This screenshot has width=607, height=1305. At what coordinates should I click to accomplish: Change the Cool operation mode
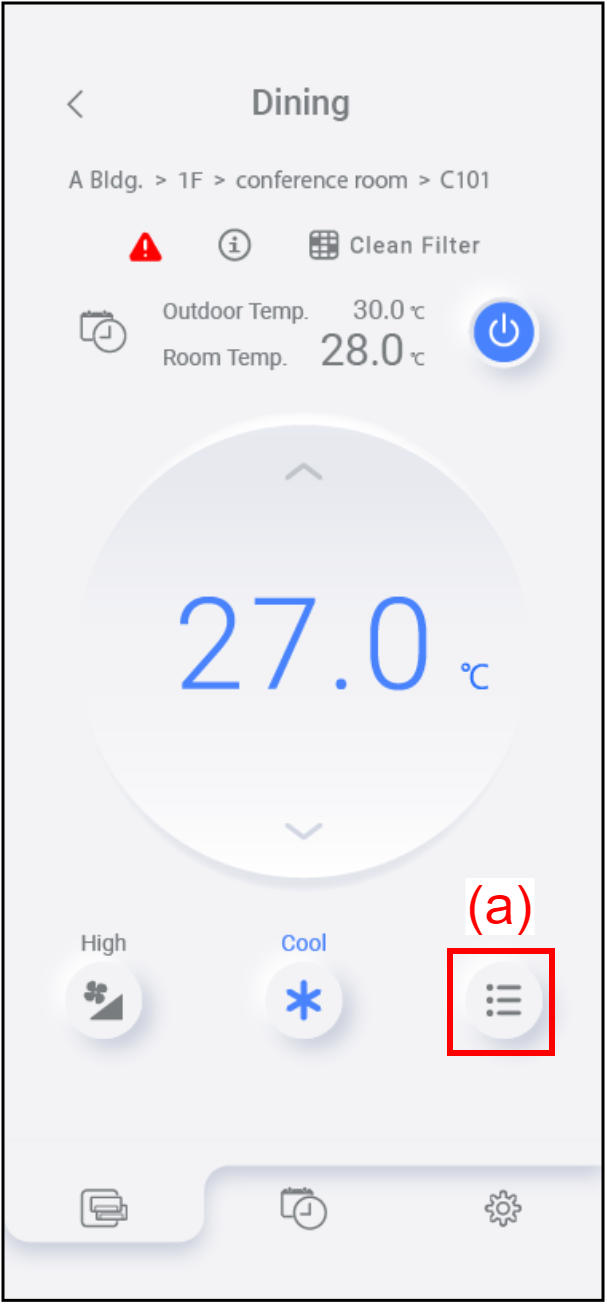[x=304, y=999]
